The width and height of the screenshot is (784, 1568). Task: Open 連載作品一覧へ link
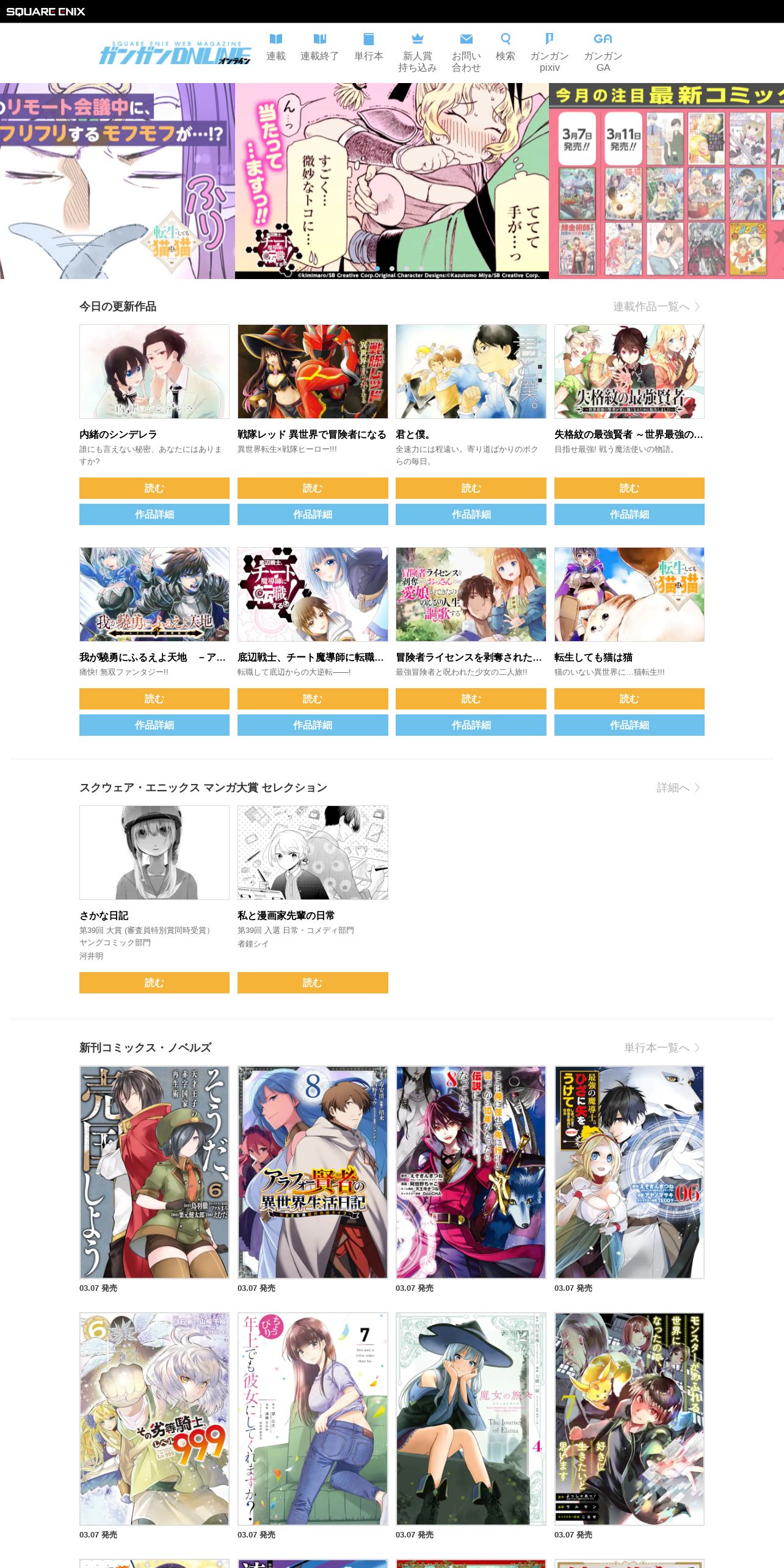(656, 307)
